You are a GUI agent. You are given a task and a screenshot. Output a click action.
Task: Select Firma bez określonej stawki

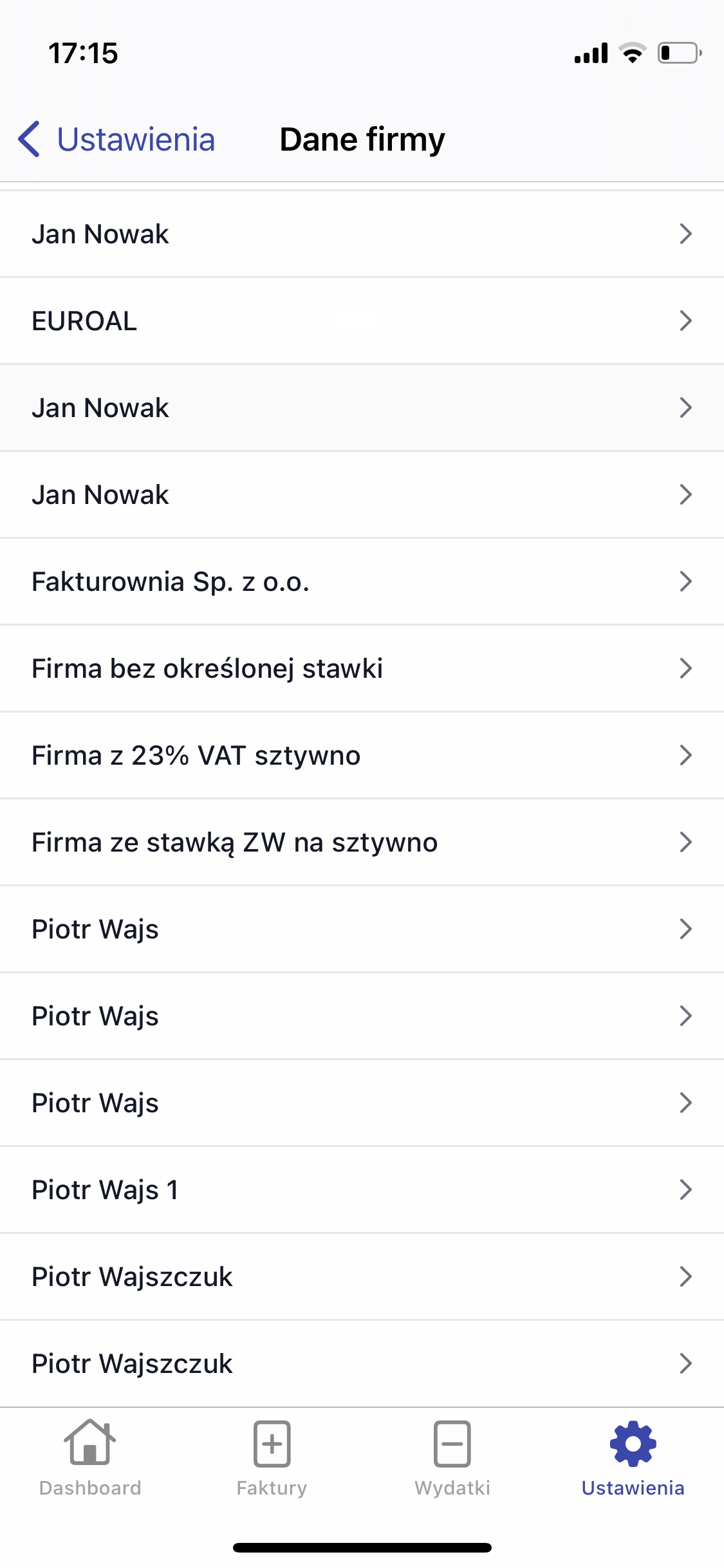[362, 668]
